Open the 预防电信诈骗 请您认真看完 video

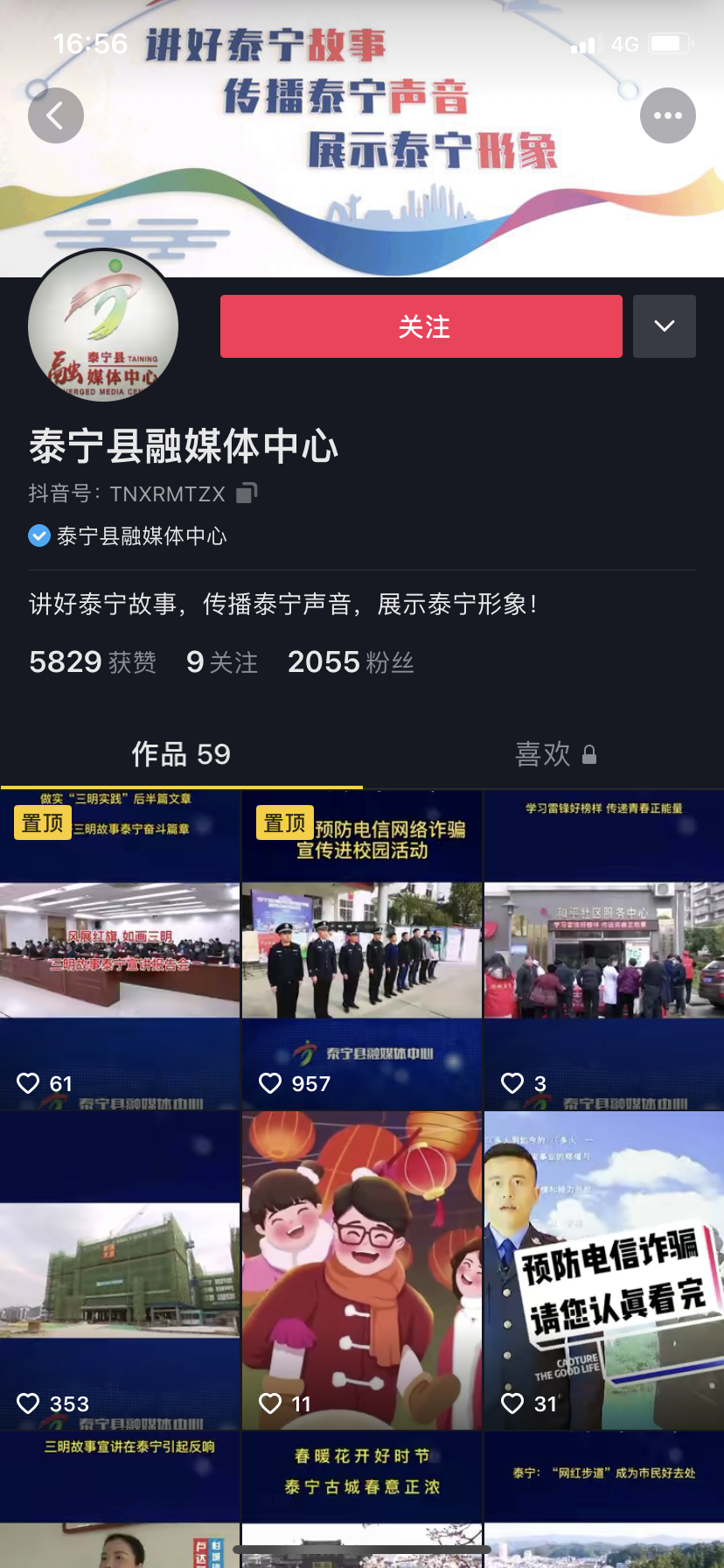click(x=603, y=1270)
